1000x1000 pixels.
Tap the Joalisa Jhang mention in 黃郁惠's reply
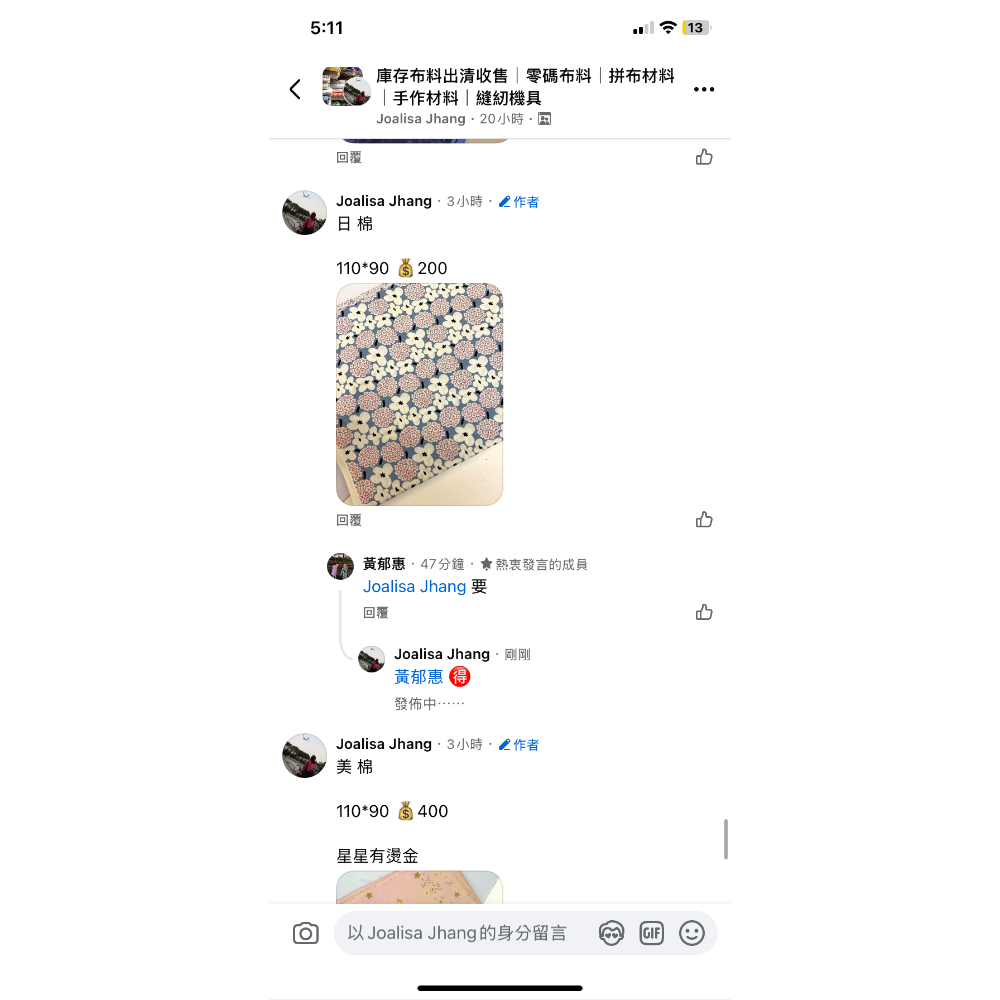(x=414, y=587)
